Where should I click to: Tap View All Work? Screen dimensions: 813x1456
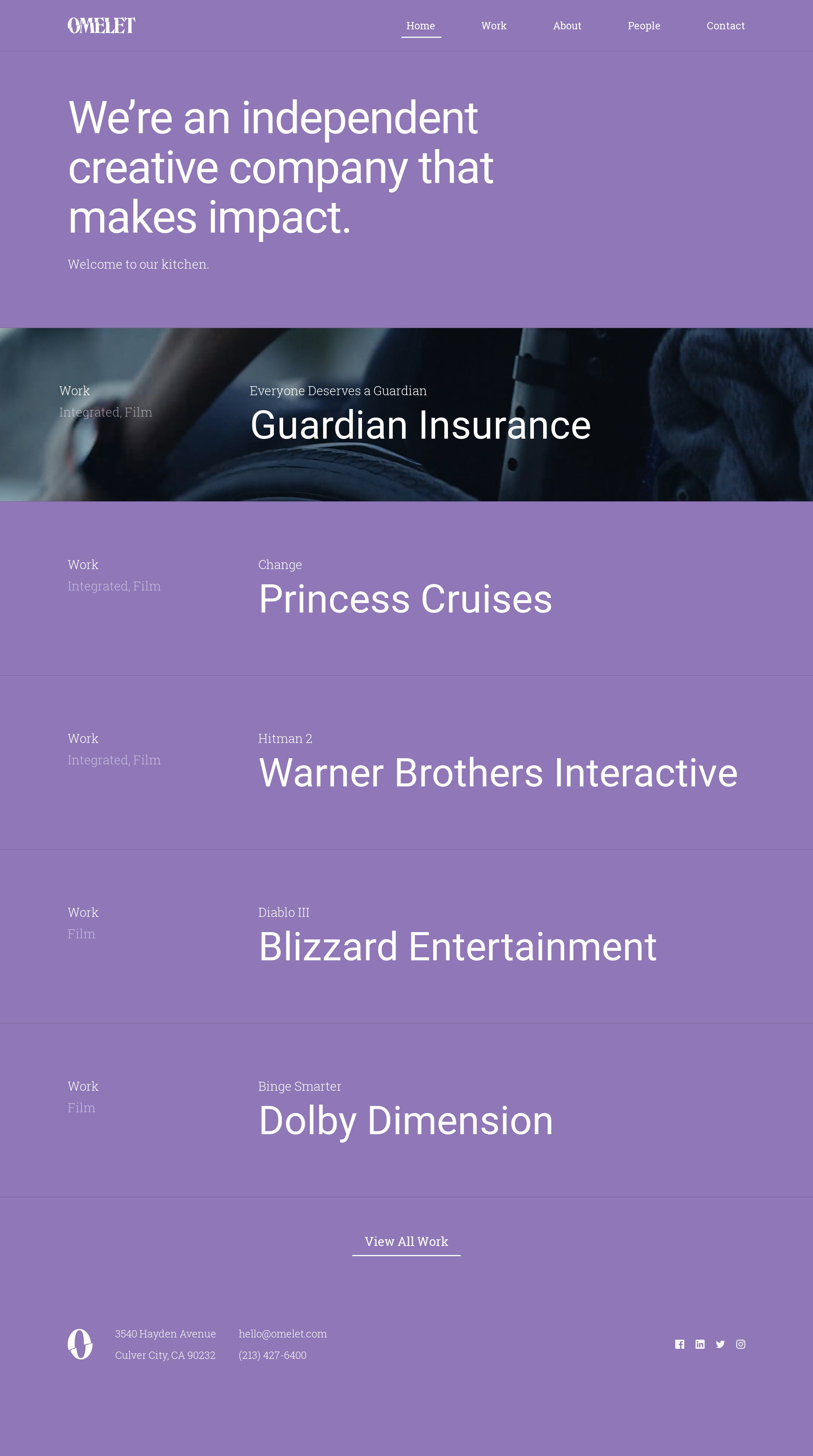click(406, 1242)
